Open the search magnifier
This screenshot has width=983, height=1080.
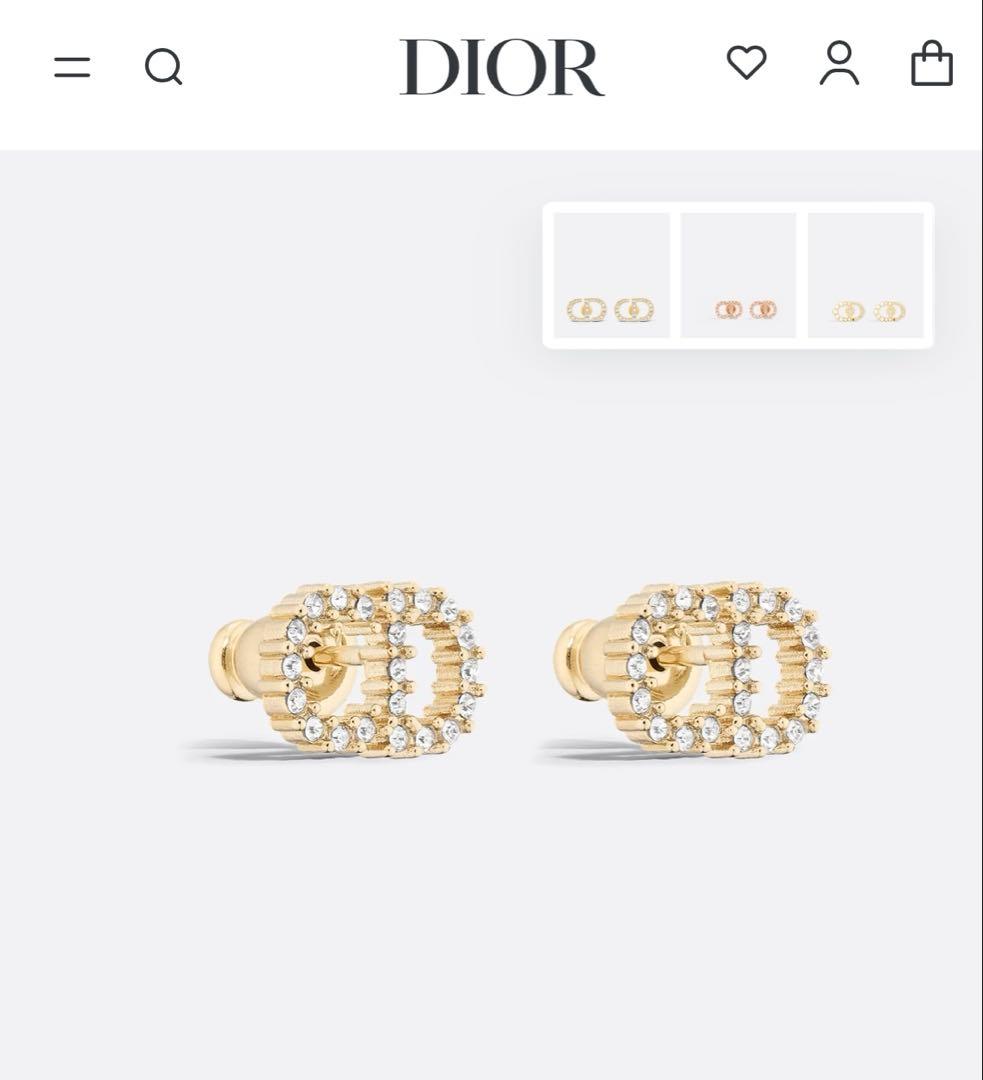(164, 67)
